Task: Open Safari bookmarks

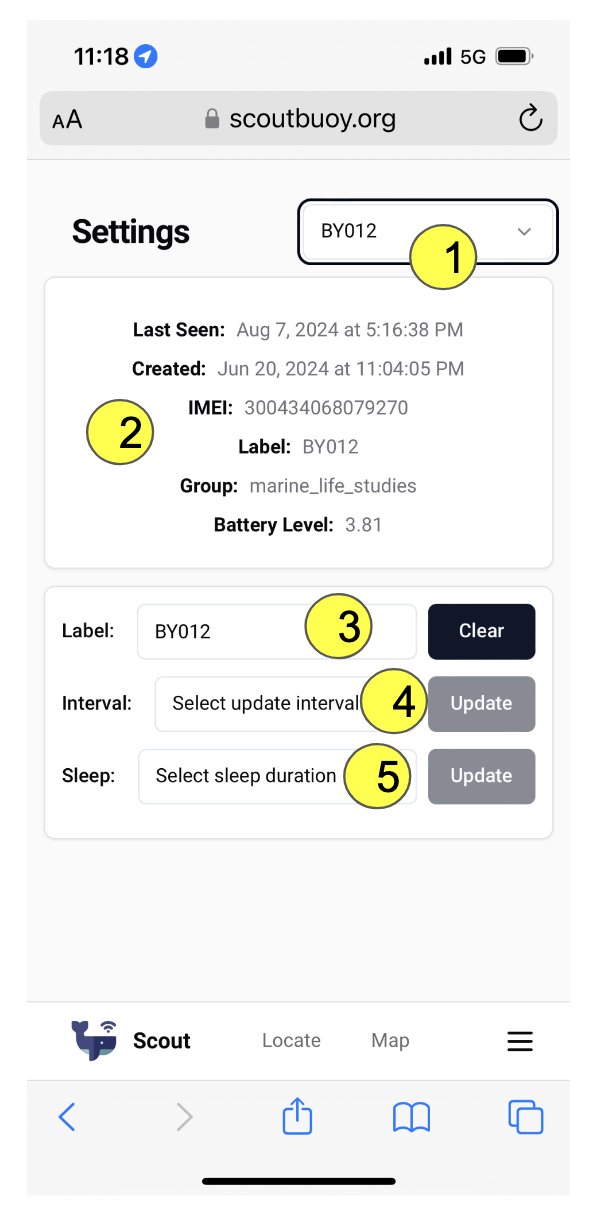Action: (411, 1116)
